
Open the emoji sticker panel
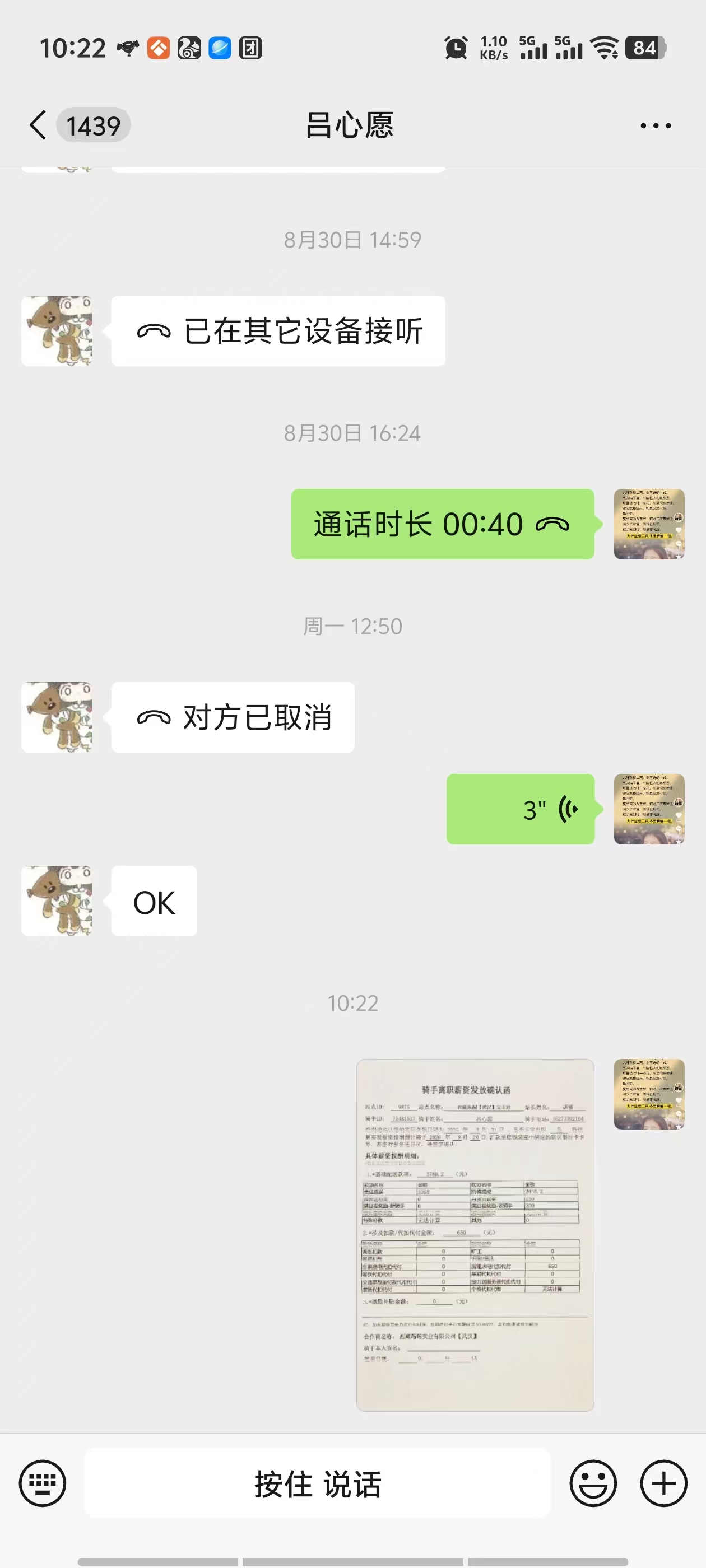[x=593, y=1483]
